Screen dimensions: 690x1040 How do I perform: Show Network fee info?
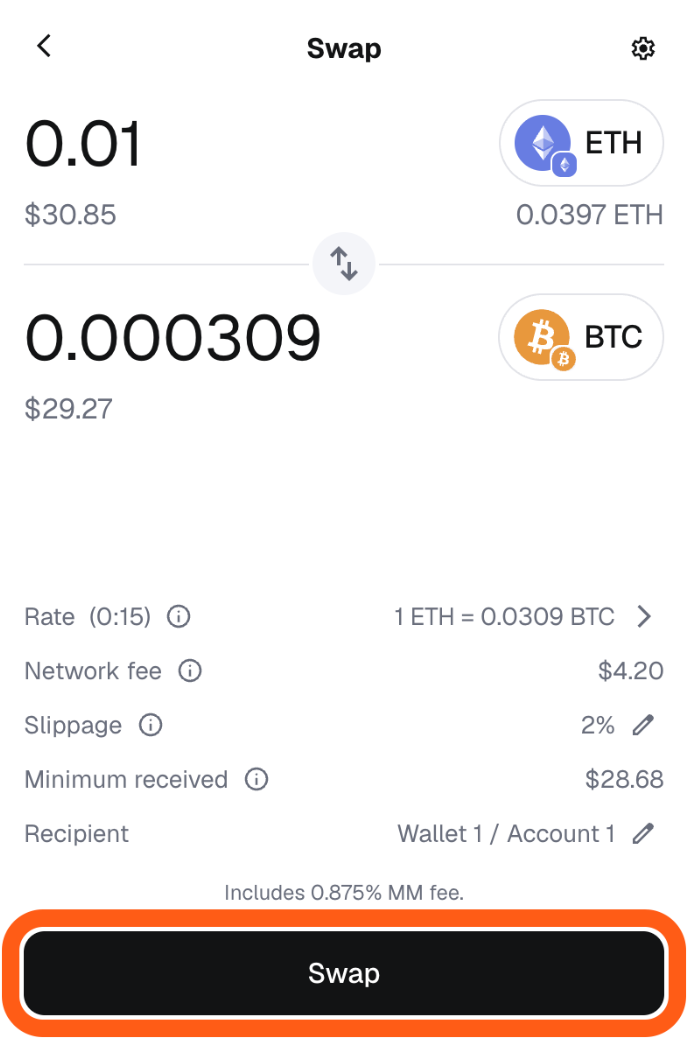189,671
